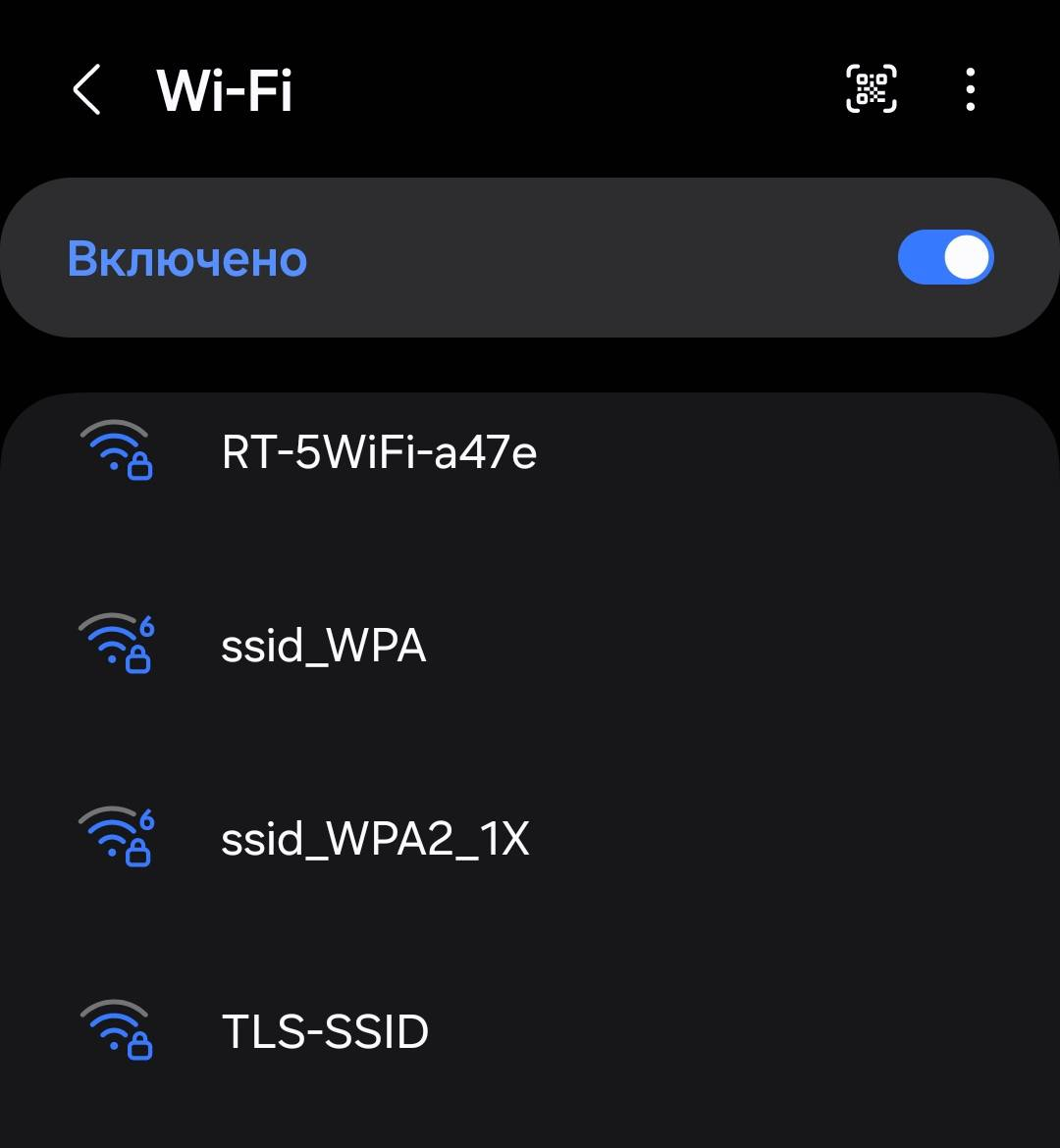
Task: Choose the ssid_WPA2_1X network
Action: (375, 840)
